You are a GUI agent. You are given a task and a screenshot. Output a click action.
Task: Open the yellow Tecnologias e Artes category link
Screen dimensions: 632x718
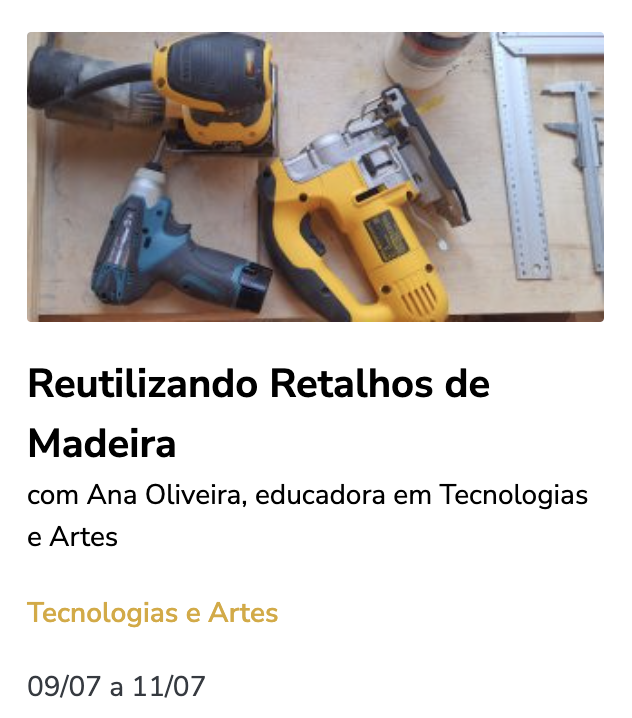[x=152, y=612]
